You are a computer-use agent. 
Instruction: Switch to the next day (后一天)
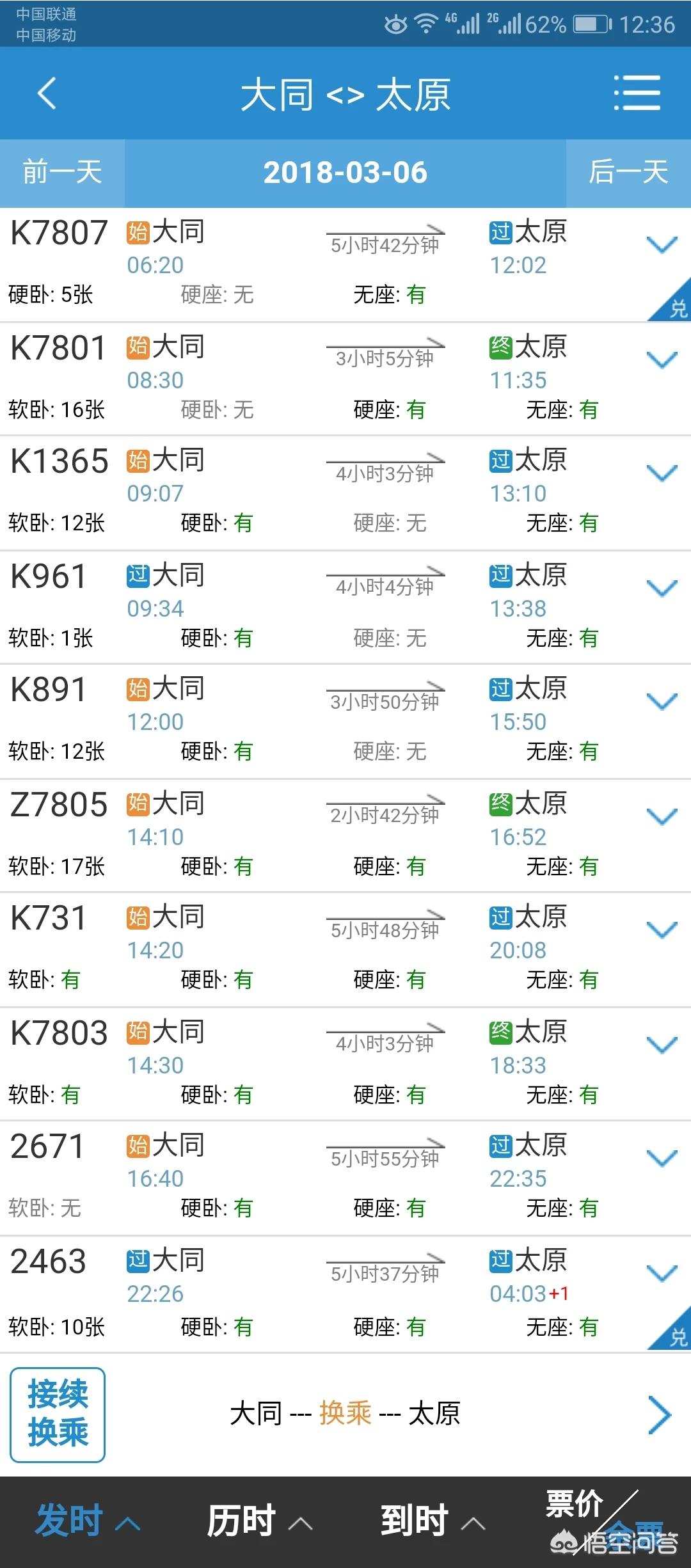tap(628, 173)
